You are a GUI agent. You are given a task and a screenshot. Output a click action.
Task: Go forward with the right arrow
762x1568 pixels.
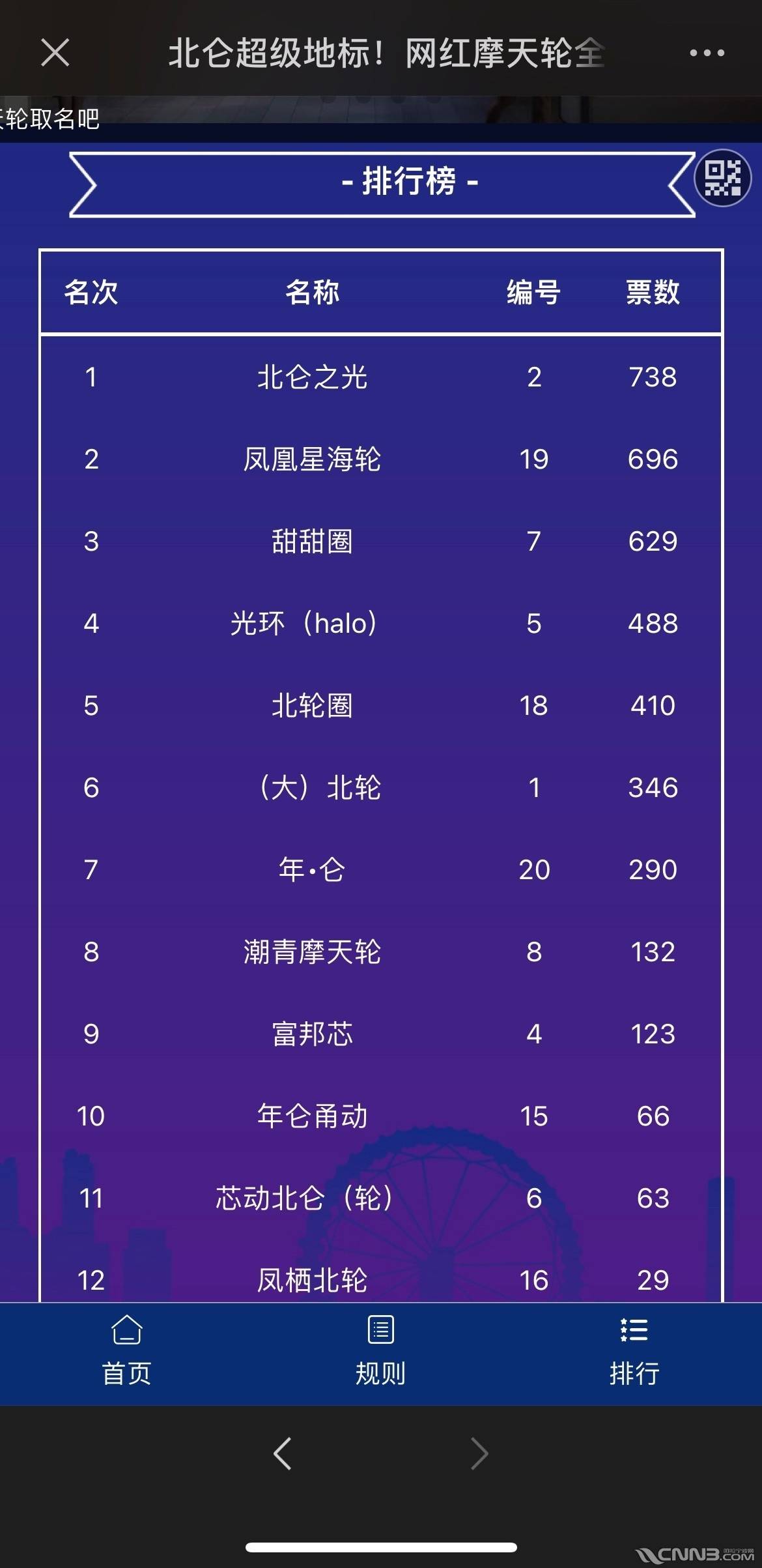point(479,1453)
